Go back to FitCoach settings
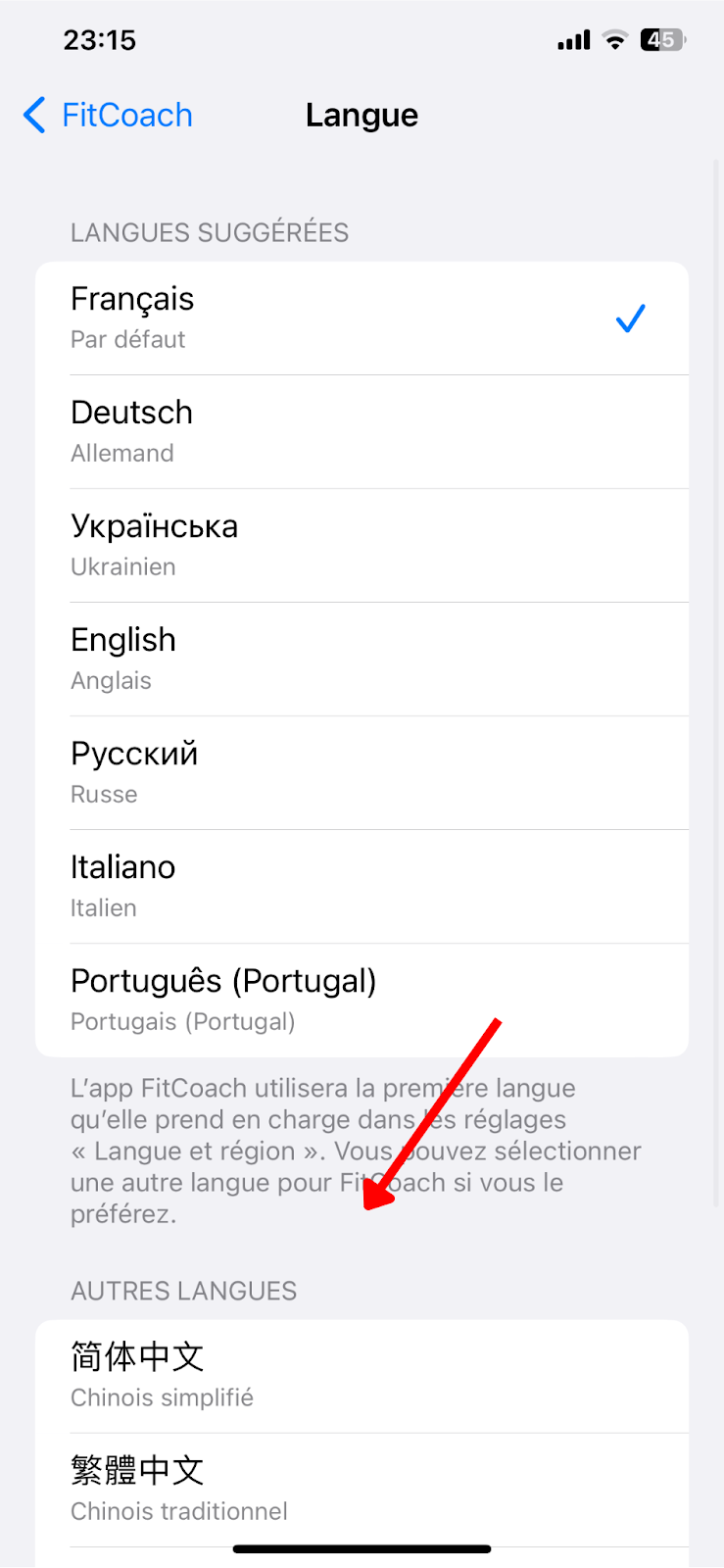Screen dimensions: 724x1568 [108, 116]
